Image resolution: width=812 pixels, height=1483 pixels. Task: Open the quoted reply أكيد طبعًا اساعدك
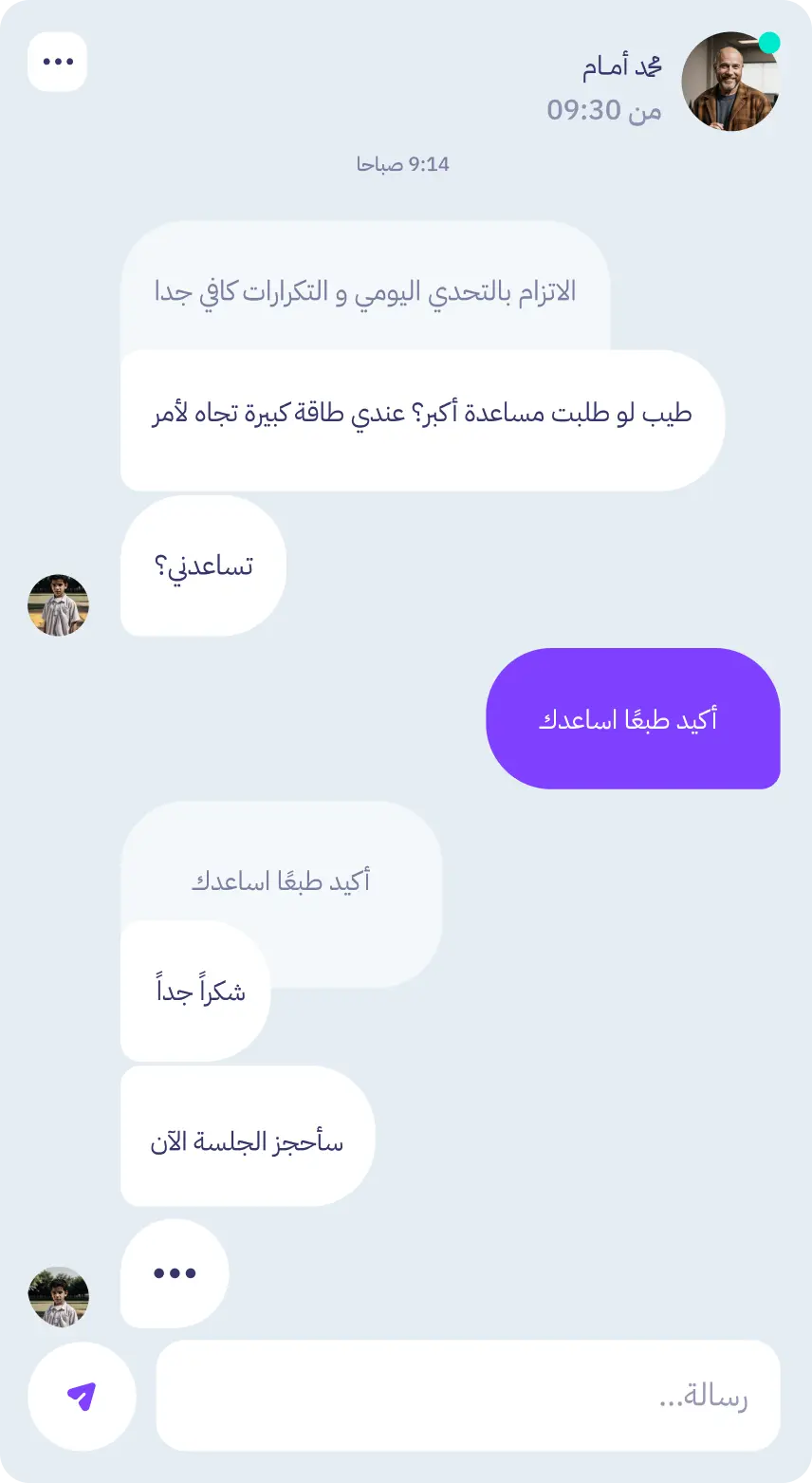click(282, 881)
